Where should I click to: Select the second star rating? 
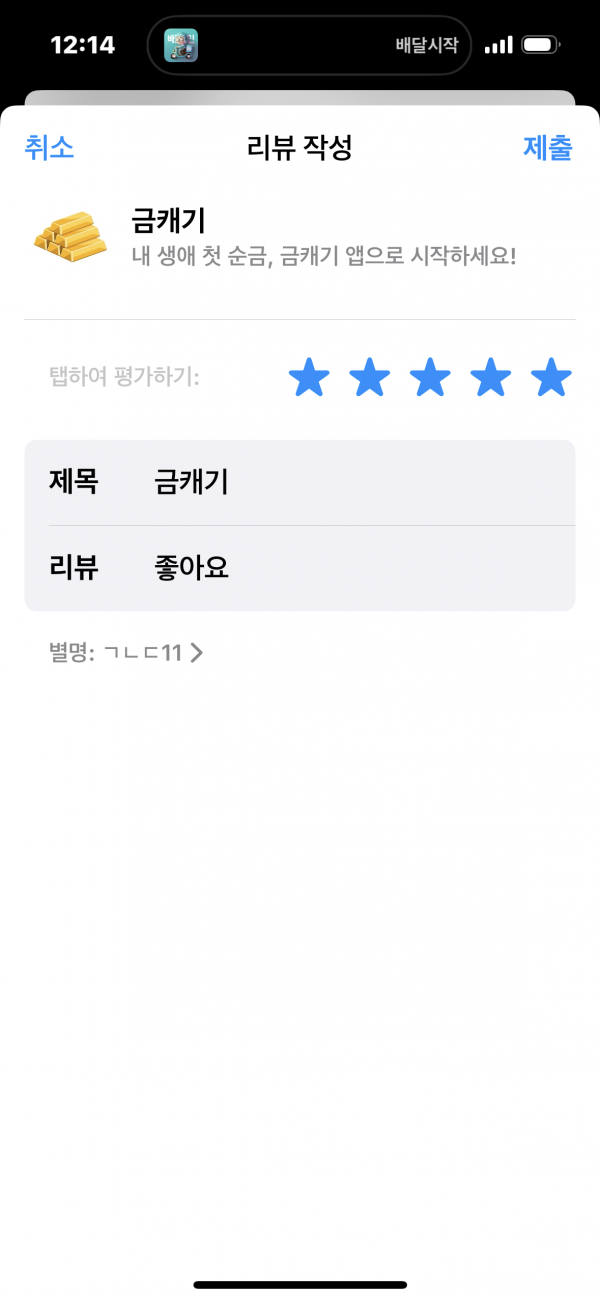coord(370,378)
